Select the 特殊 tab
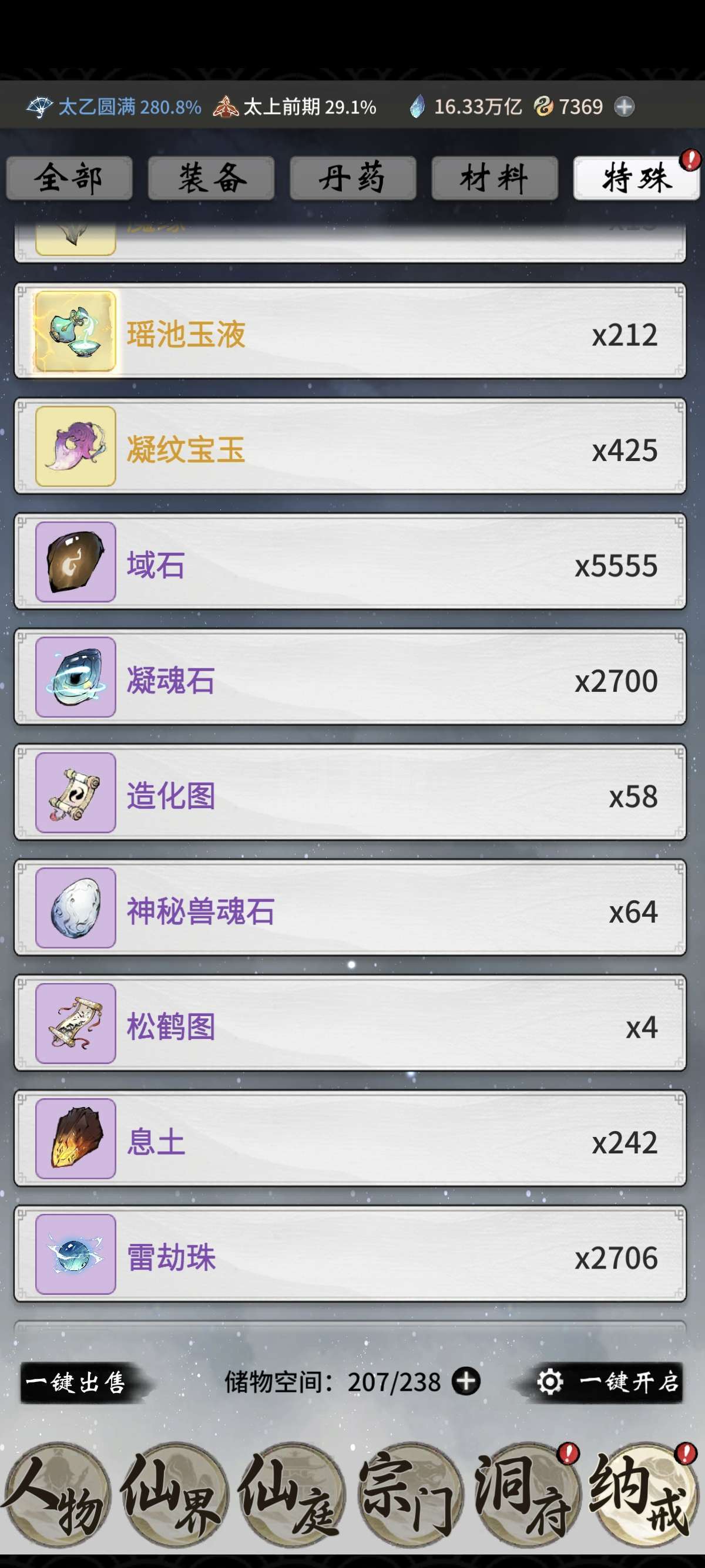705x1568 pixels. pos(636,179)
